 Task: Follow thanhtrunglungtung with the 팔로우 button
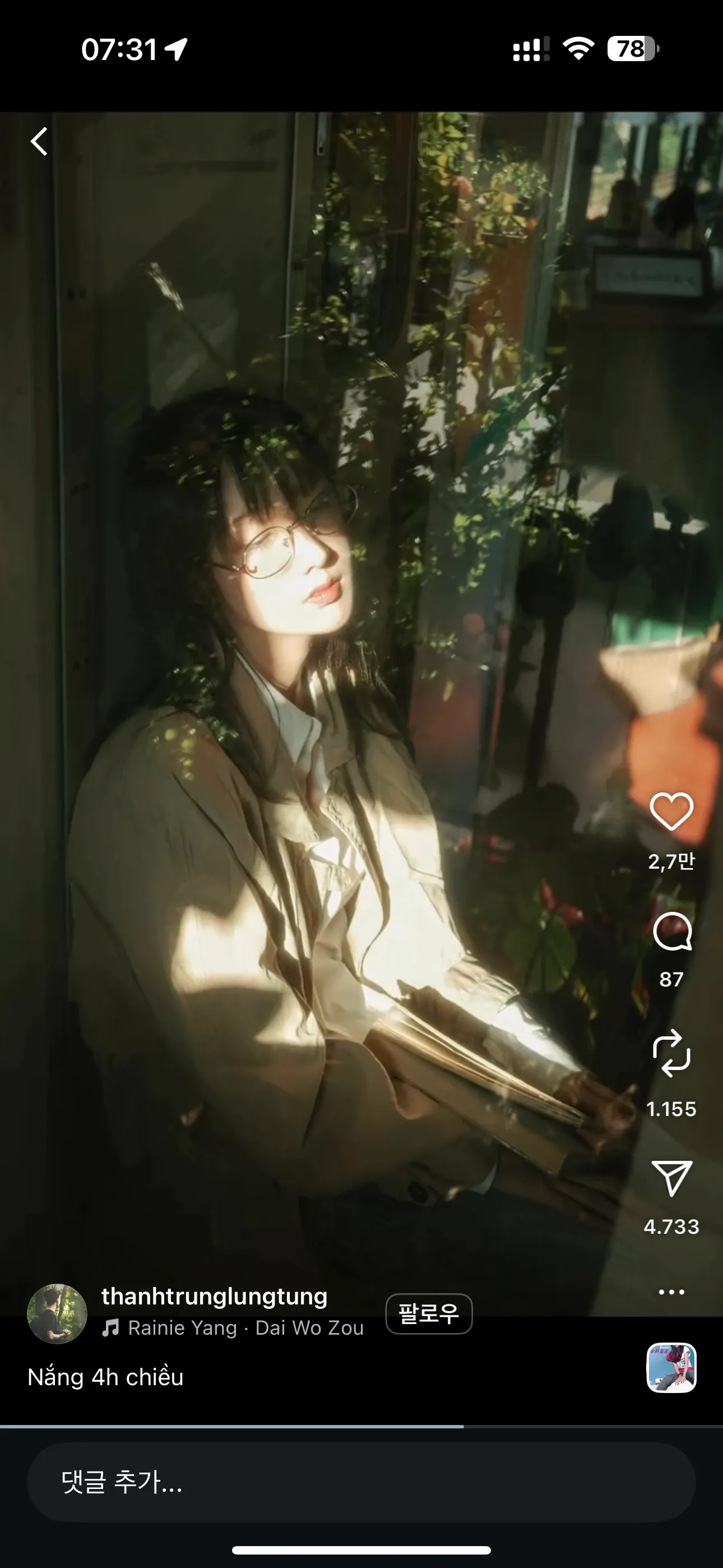coord(429,1313)
